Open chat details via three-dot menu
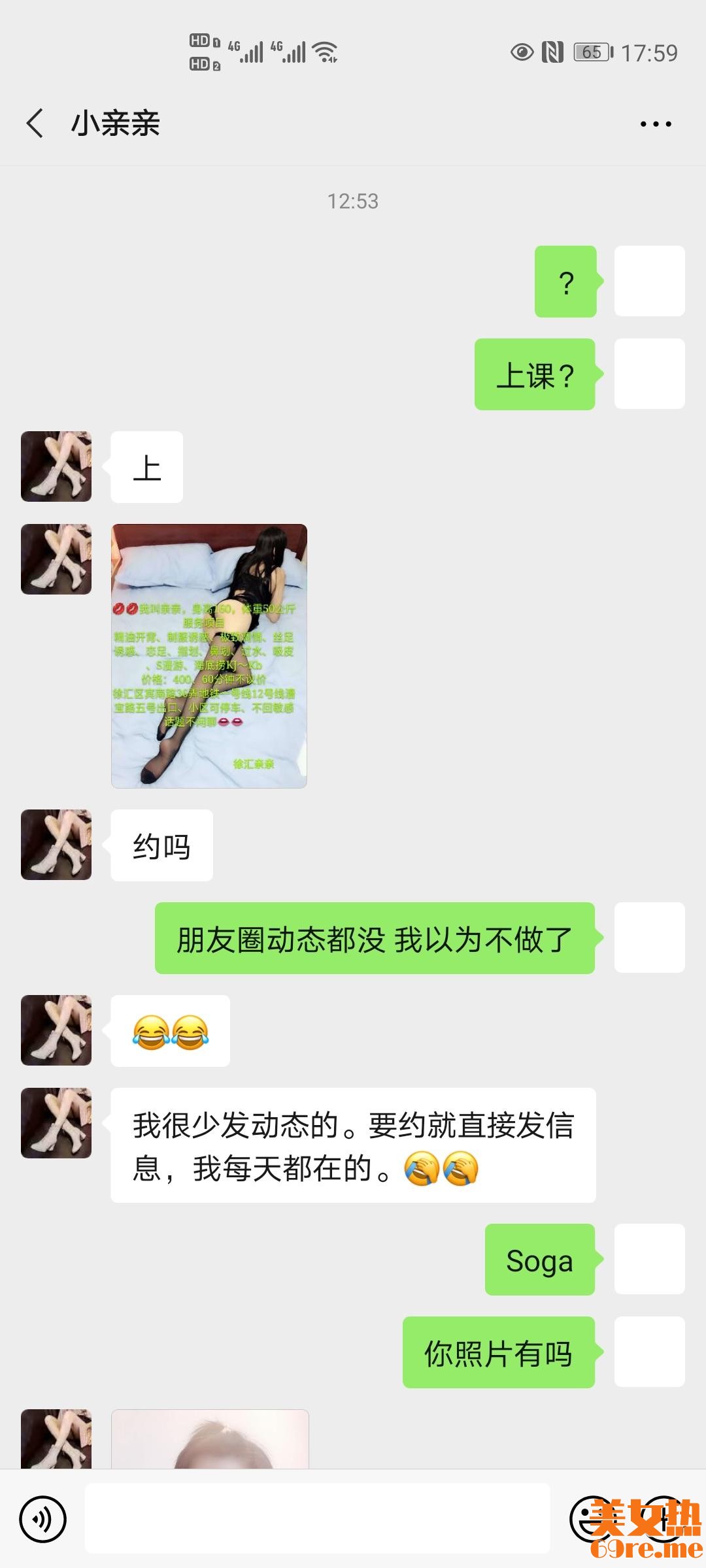706x1568 pixels. pyautogui.click(x=655, y=123)
